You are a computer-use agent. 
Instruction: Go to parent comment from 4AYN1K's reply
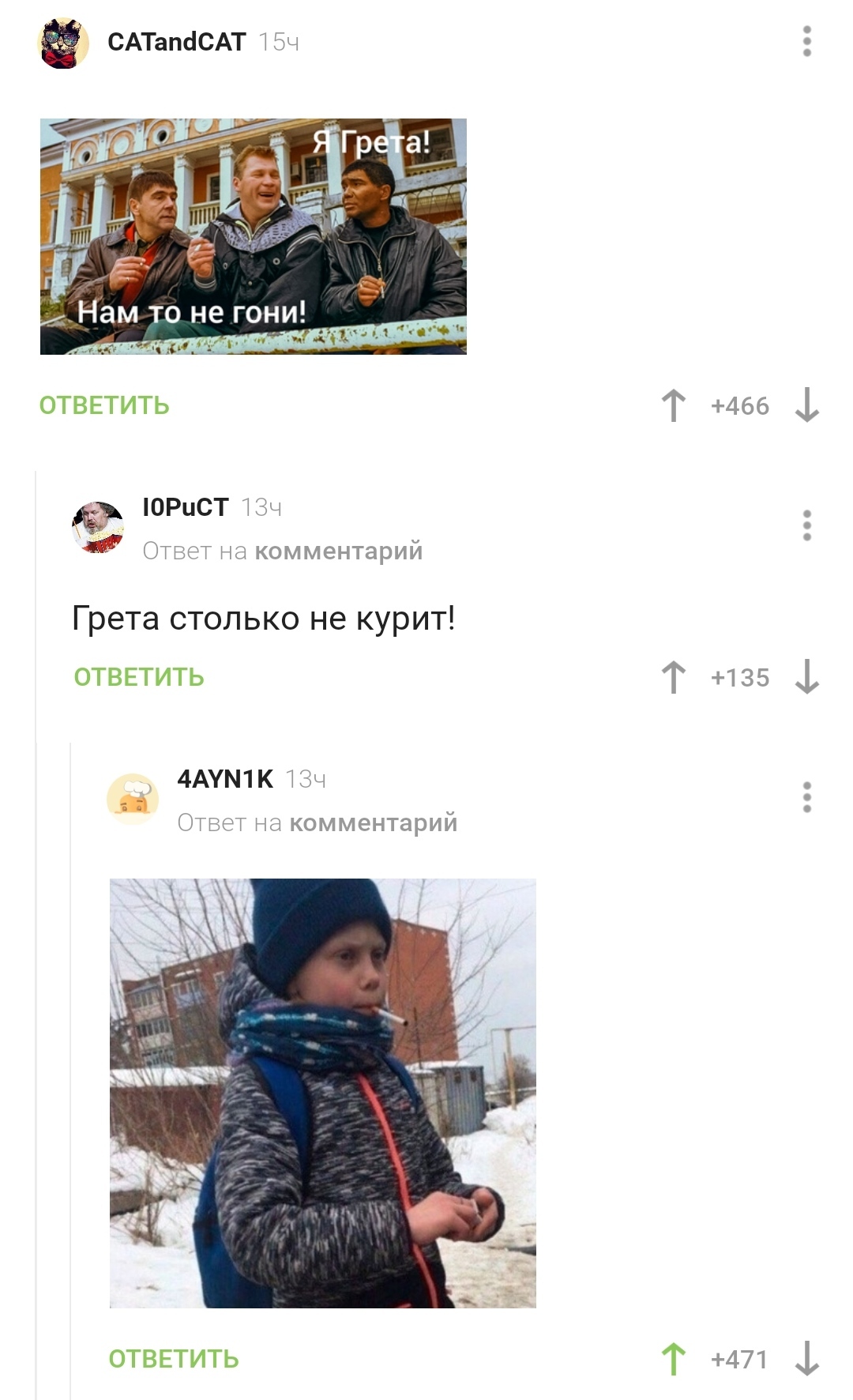tap(373, 822)
